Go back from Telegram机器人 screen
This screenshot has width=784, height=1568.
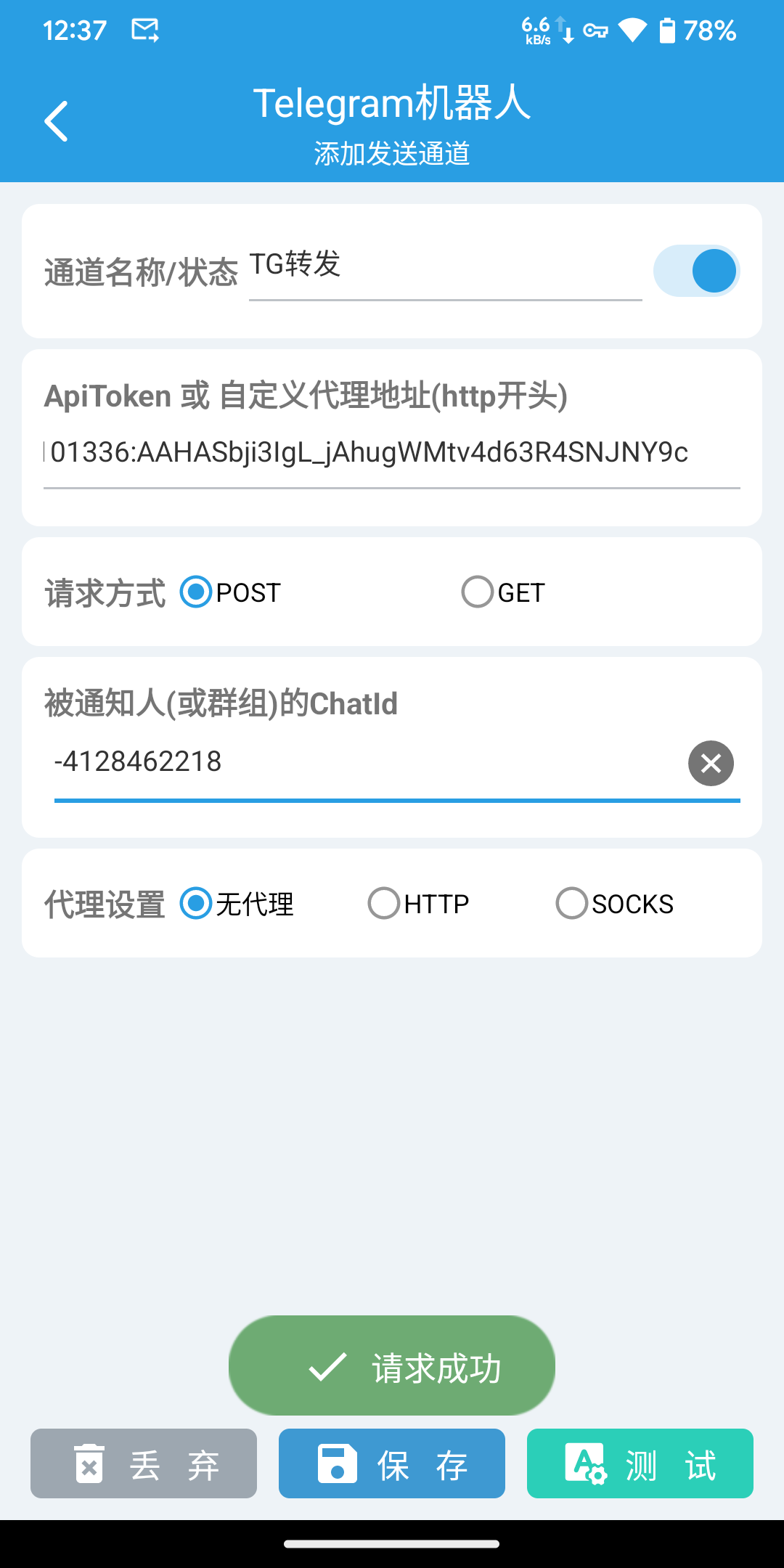click(57, 121)
